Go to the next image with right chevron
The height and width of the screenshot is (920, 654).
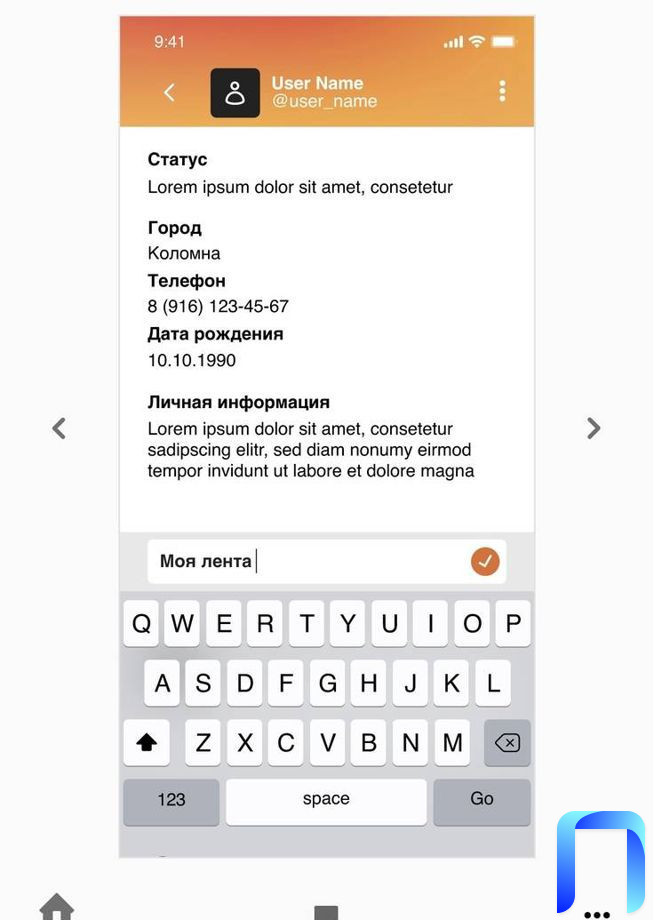[593, 429]
